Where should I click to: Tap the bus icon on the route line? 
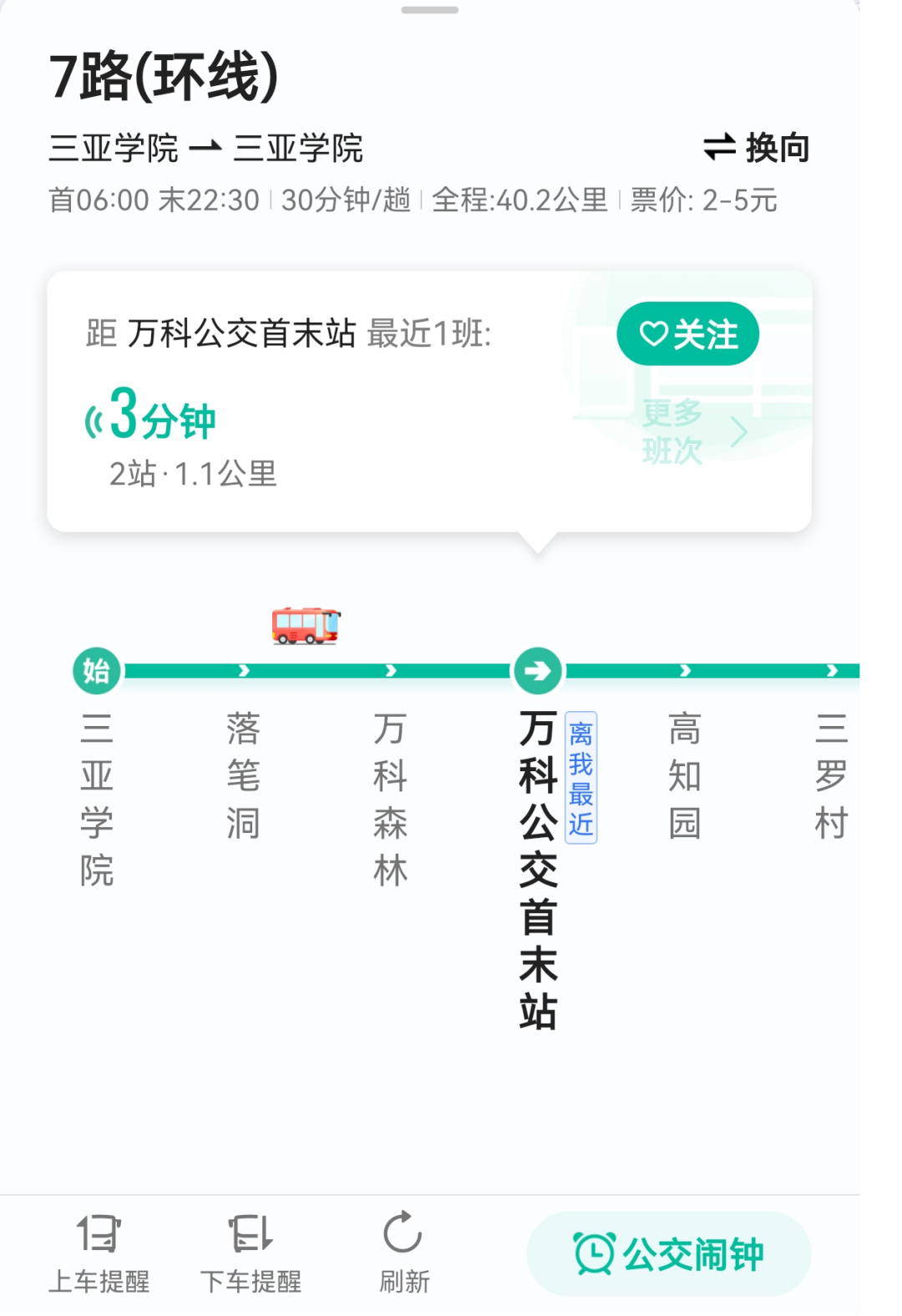click(x=306, y=625)
